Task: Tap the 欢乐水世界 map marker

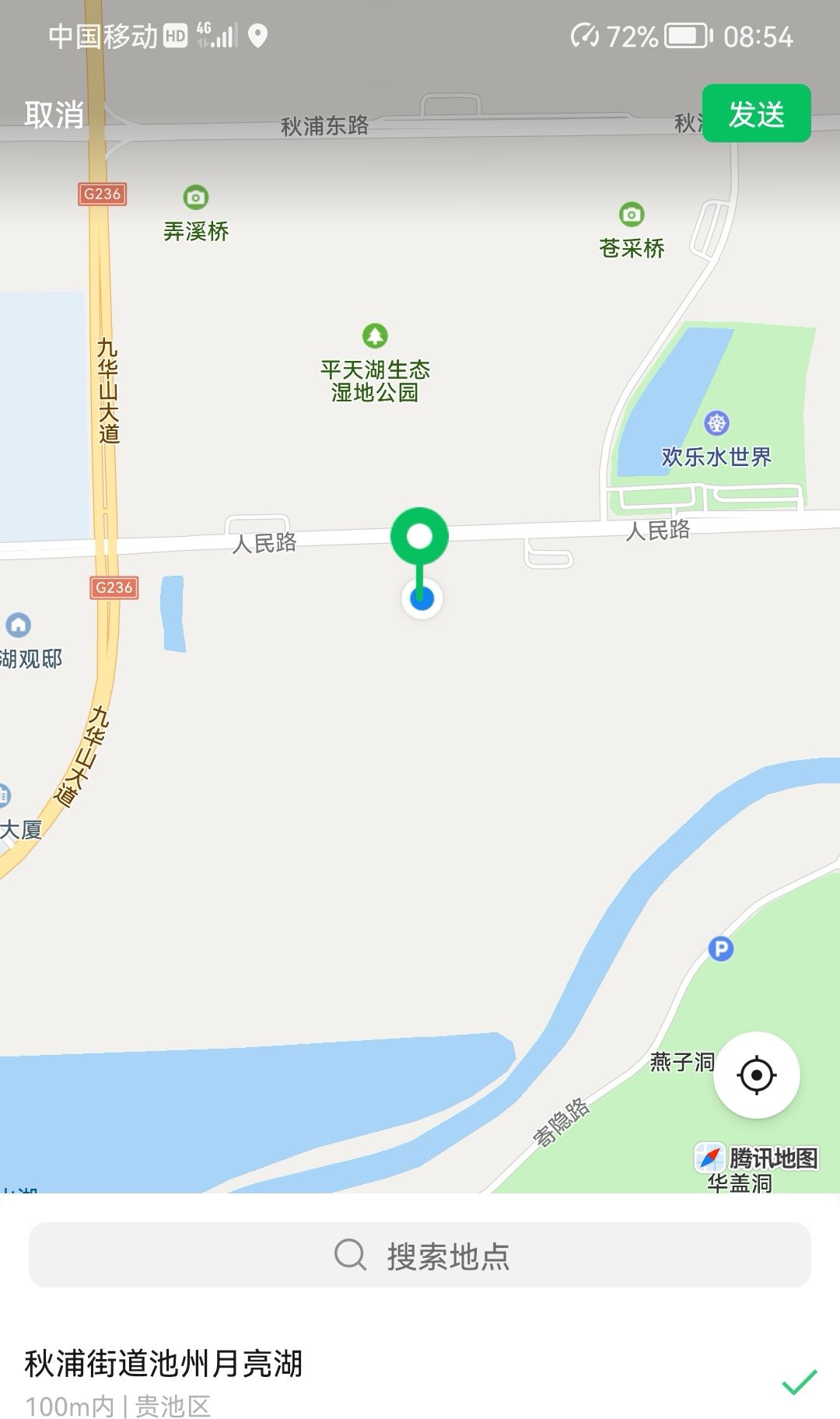Action: (716, 424)
